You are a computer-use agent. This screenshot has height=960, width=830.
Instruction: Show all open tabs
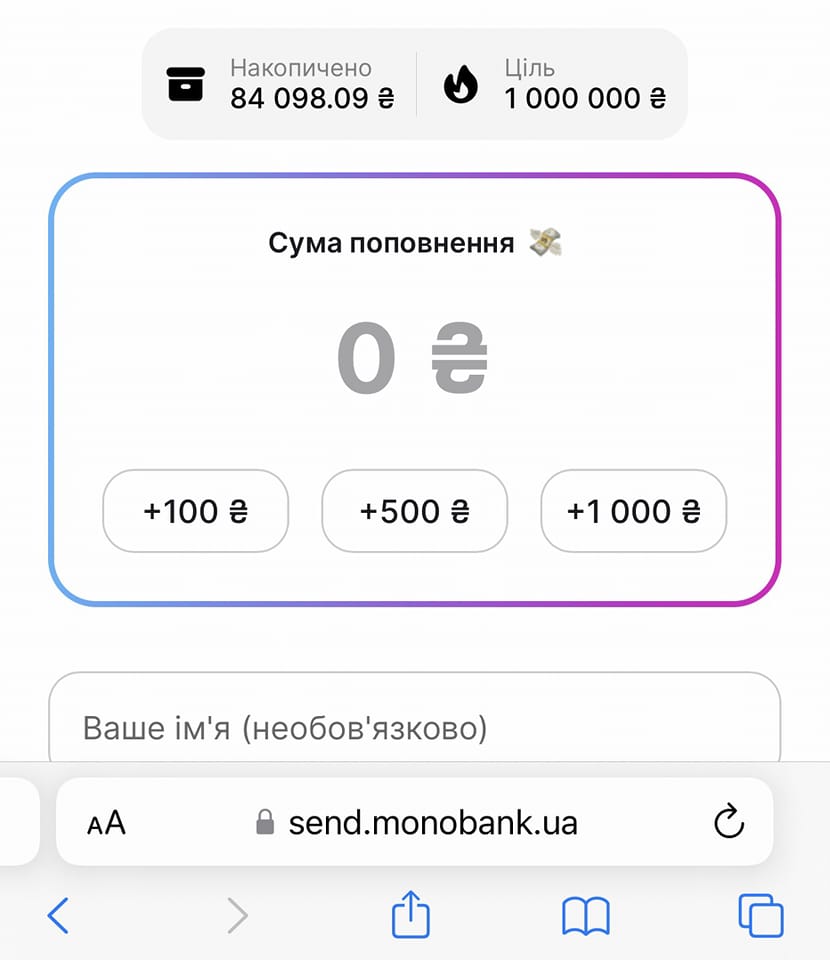pos(760,914)
